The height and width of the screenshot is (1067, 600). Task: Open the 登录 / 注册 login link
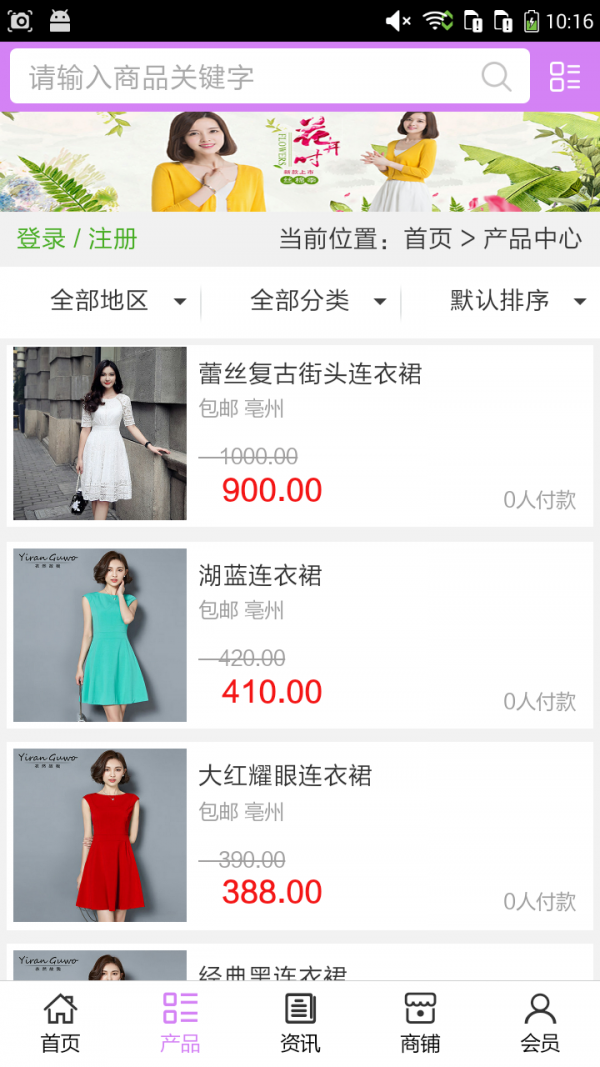(77, 239)
